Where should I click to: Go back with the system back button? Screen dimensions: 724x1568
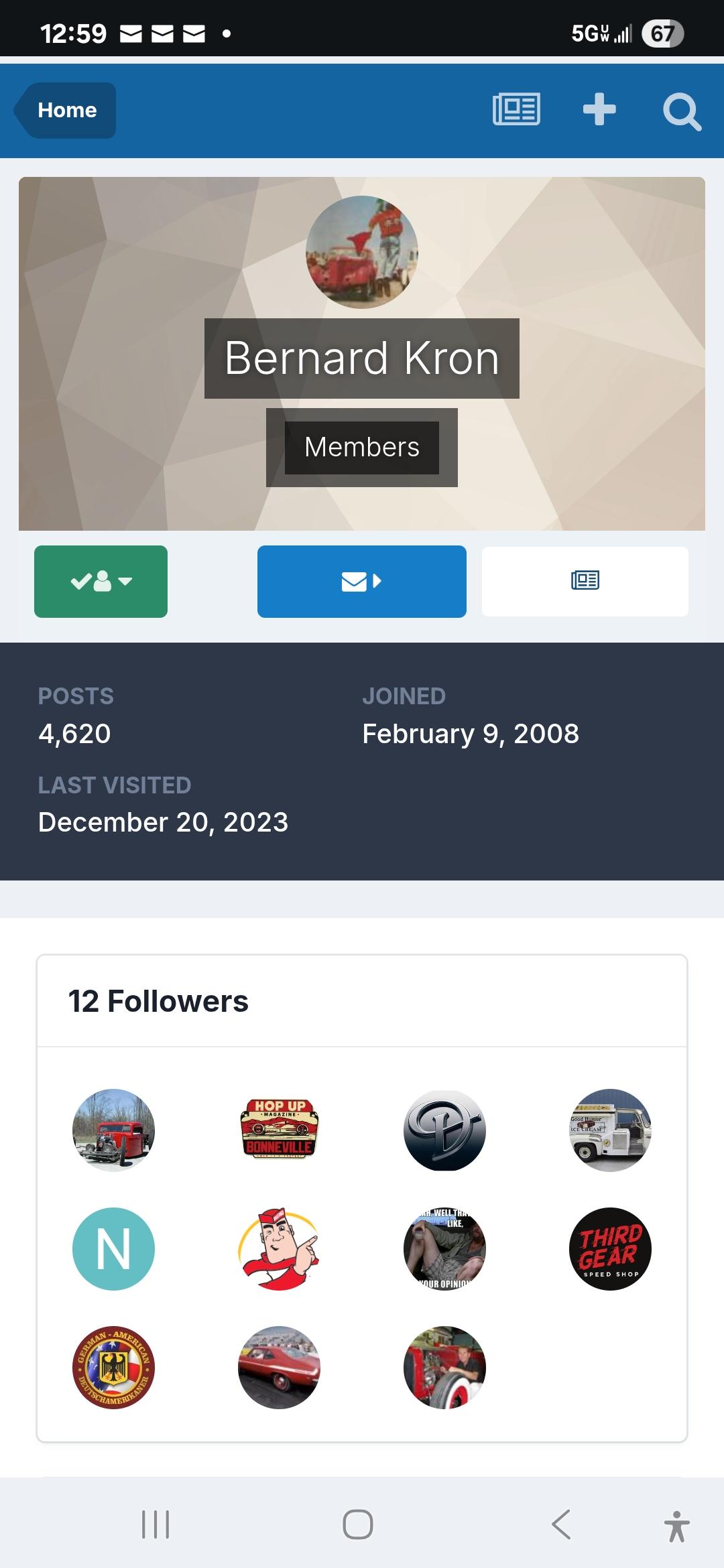[561, 1524]
